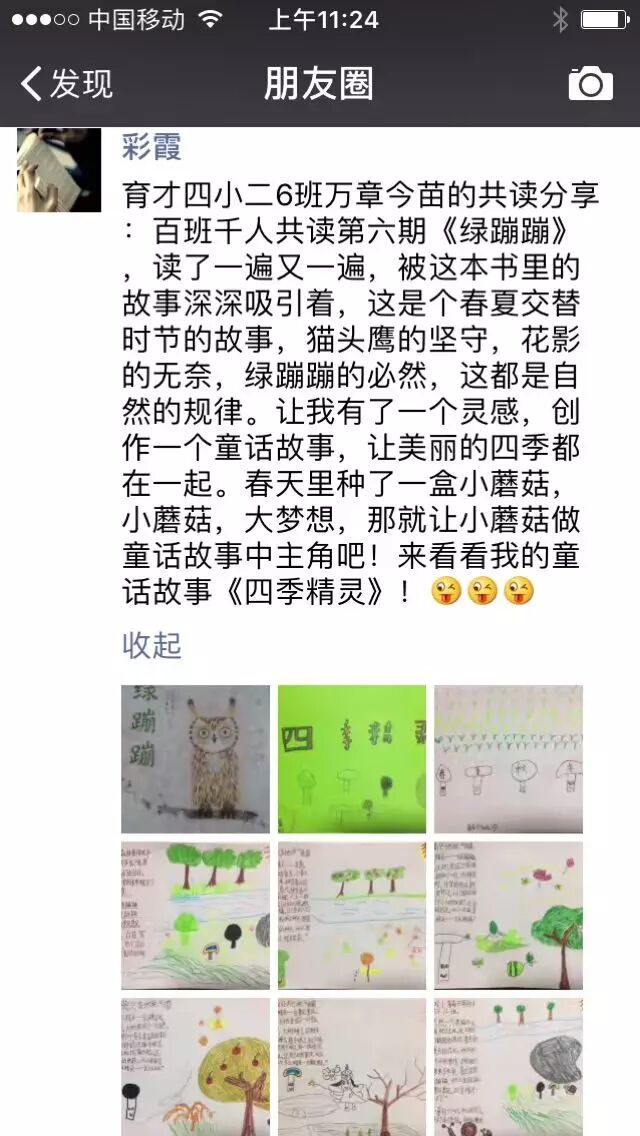Open the green 四季精灵 cover photo
Image resolution: width=640 pixels, height=1136 pixels.
[352, 759]
